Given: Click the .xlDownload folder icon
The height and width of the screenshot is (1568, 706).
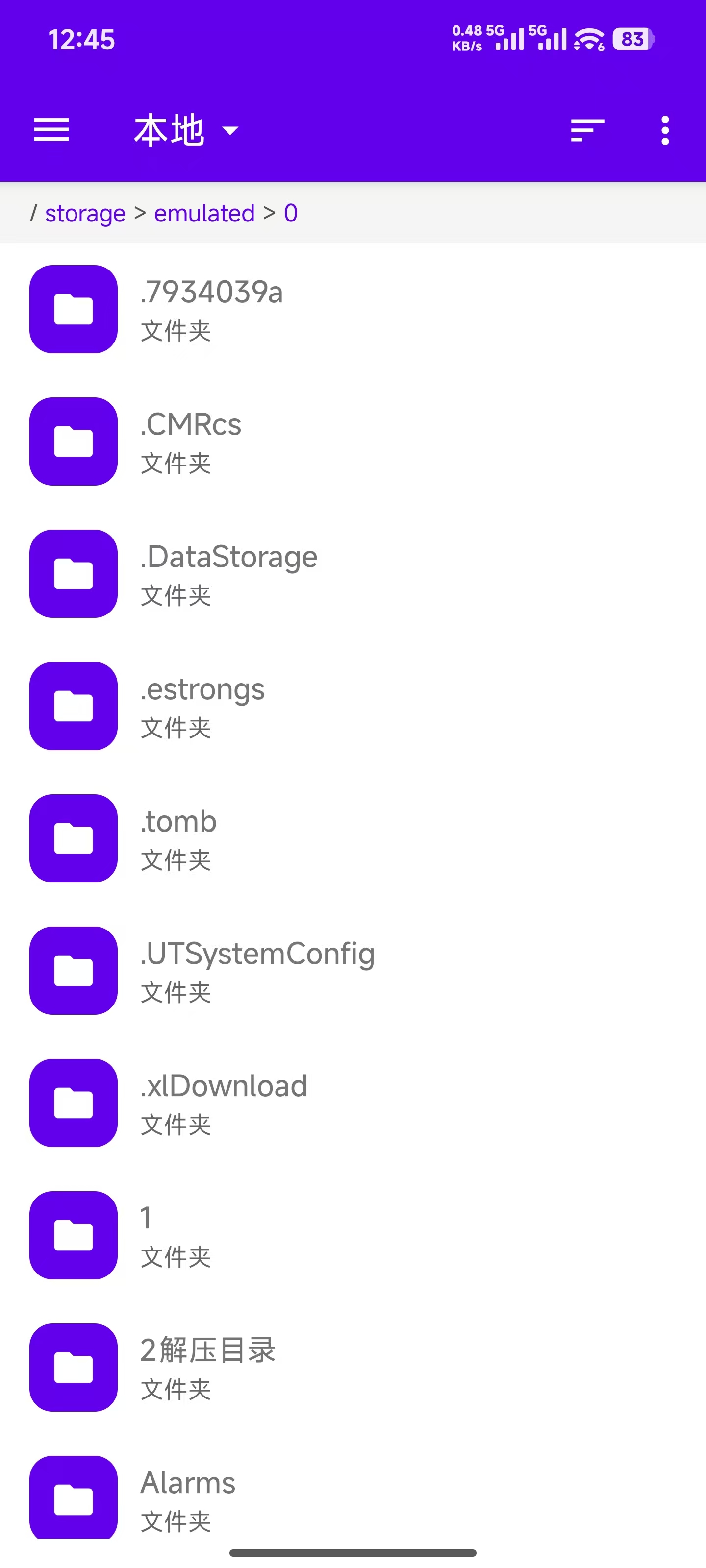Looking at the screenshot, I should point(73,1103).
